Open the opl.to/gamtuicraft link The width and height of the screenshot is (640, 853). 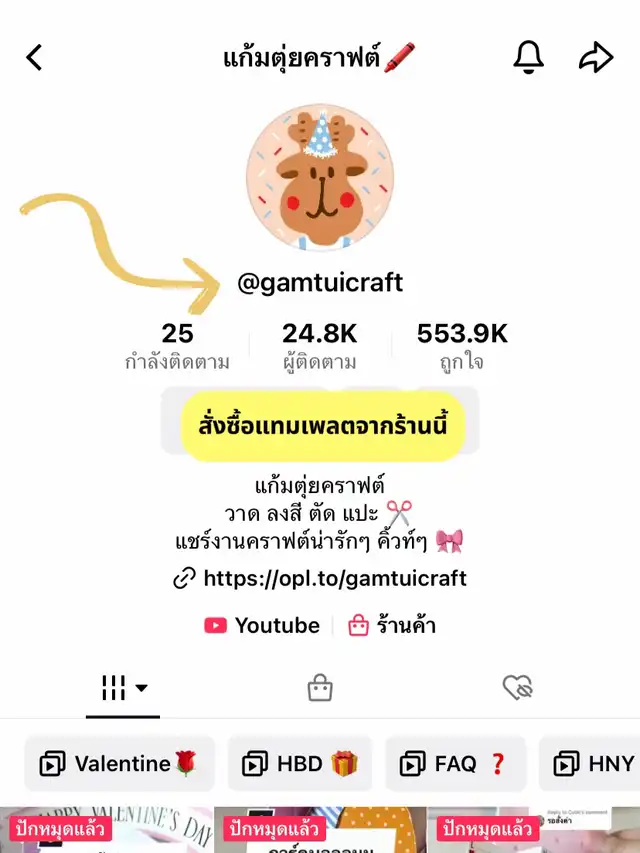(x=320, y=578)
